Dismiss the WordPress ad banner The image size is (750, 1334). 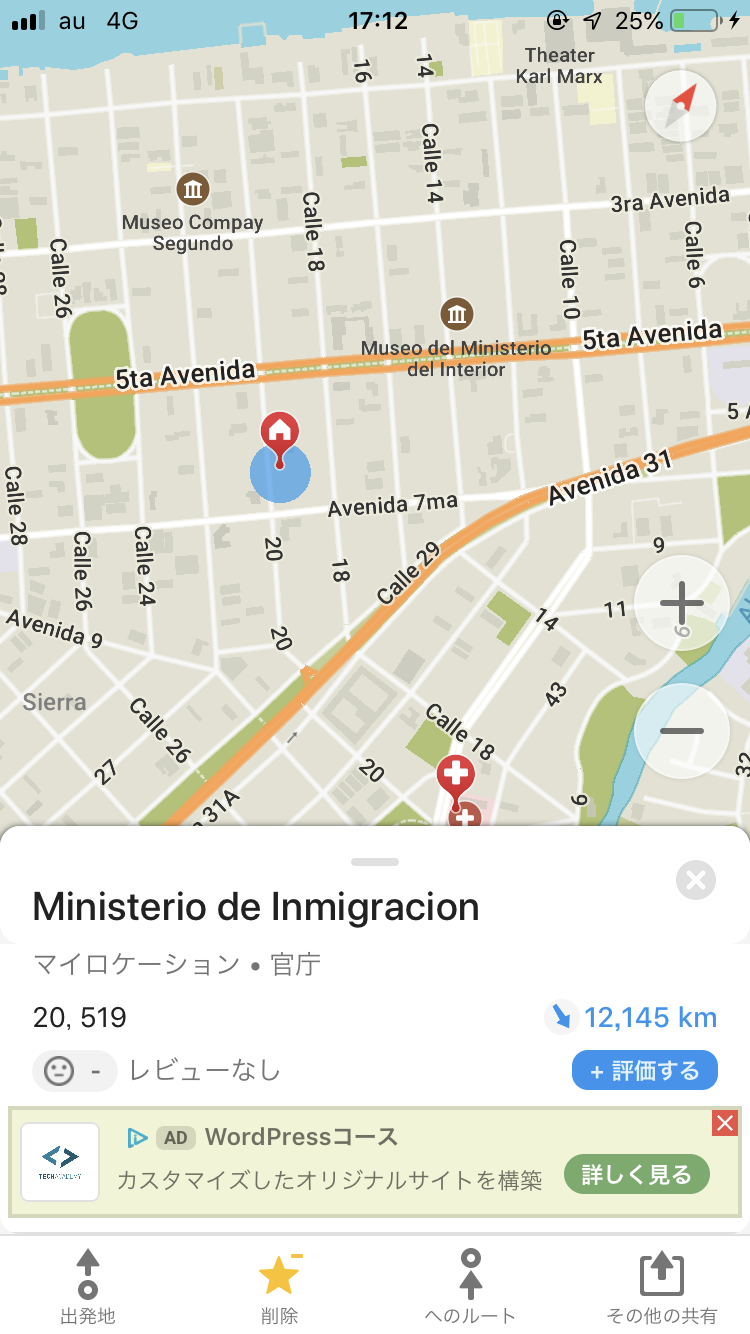[x=725, y=1123]
